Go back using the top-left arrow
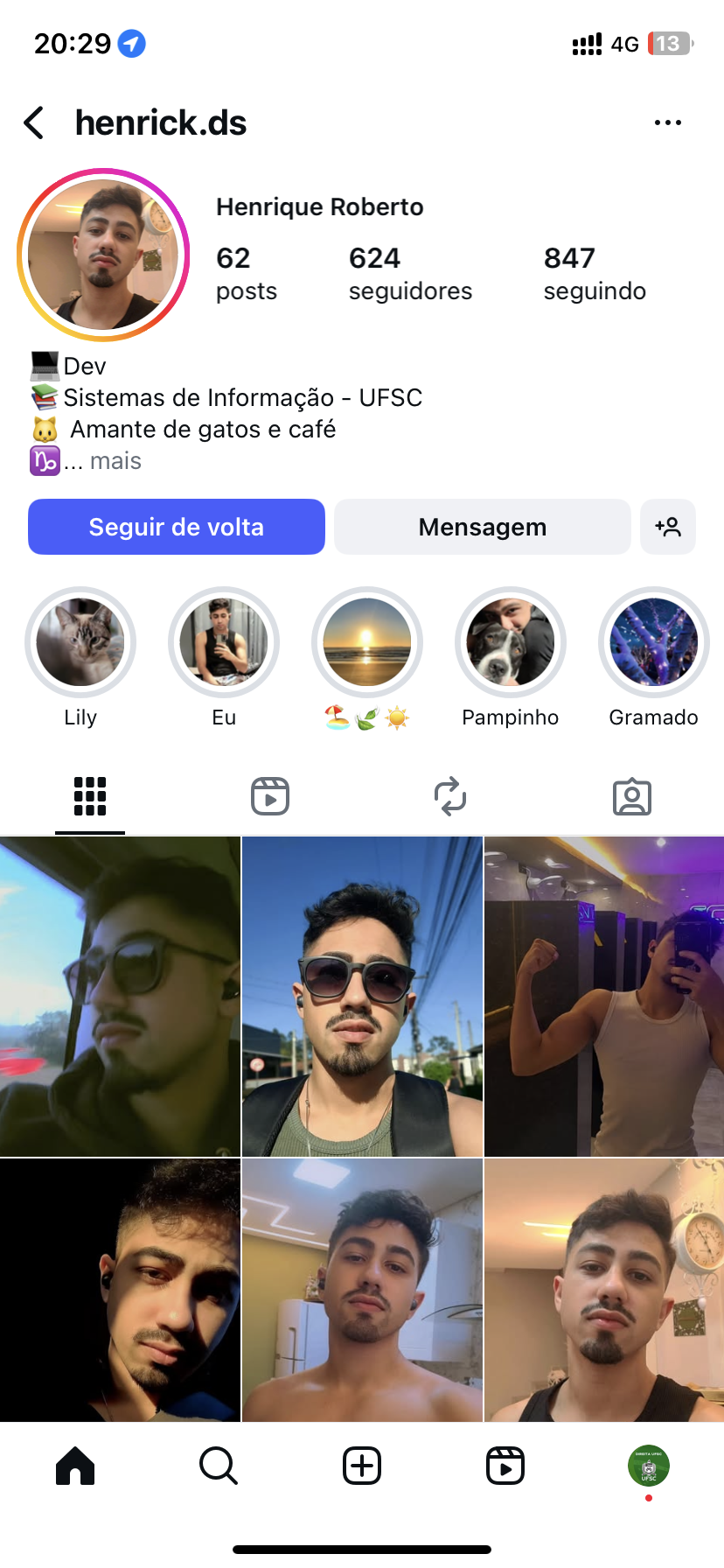Viewport: 724px width, 1568px height. tap(34, 123)
